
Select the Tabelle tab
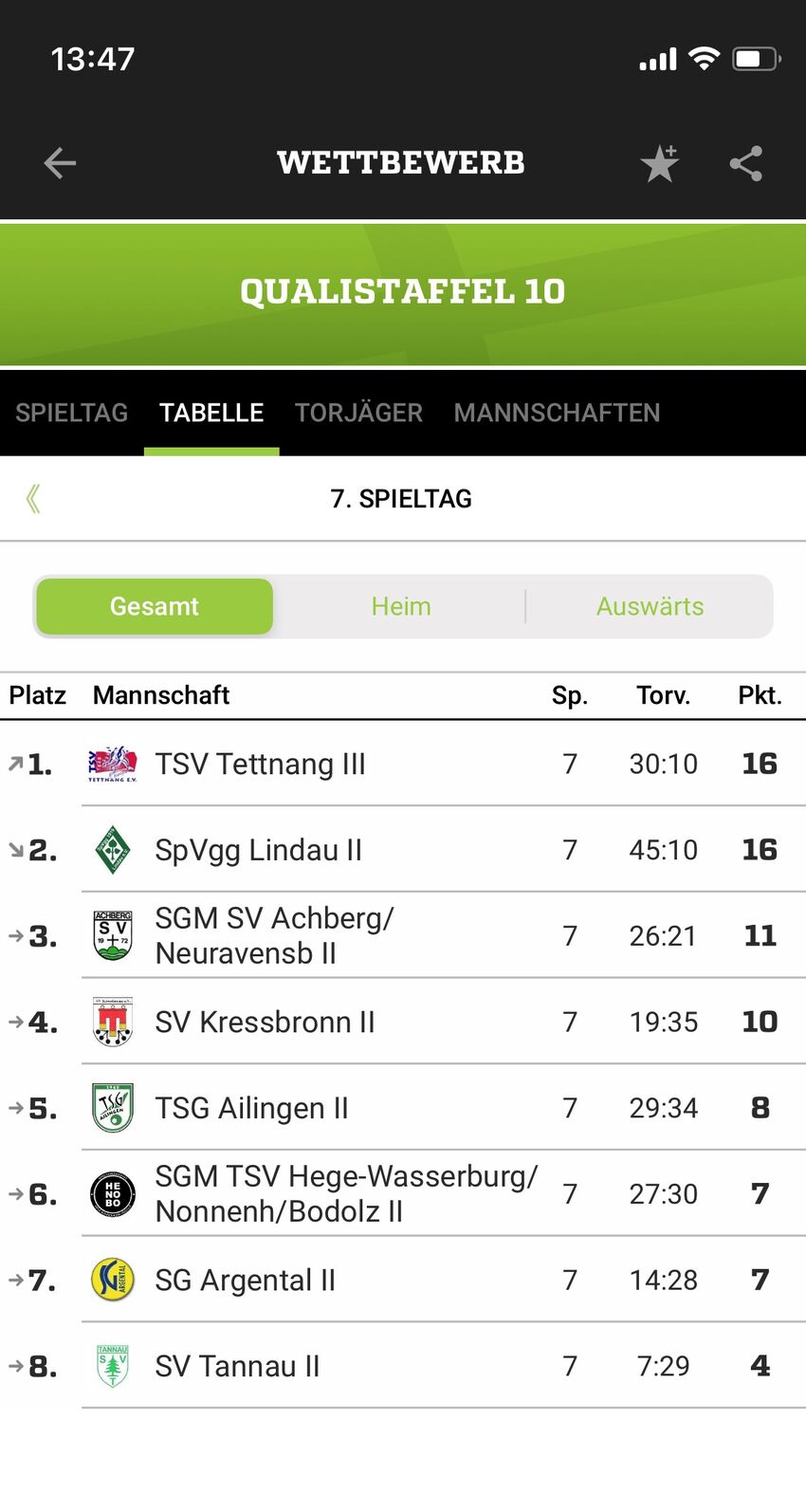click(x=211, y=413)
